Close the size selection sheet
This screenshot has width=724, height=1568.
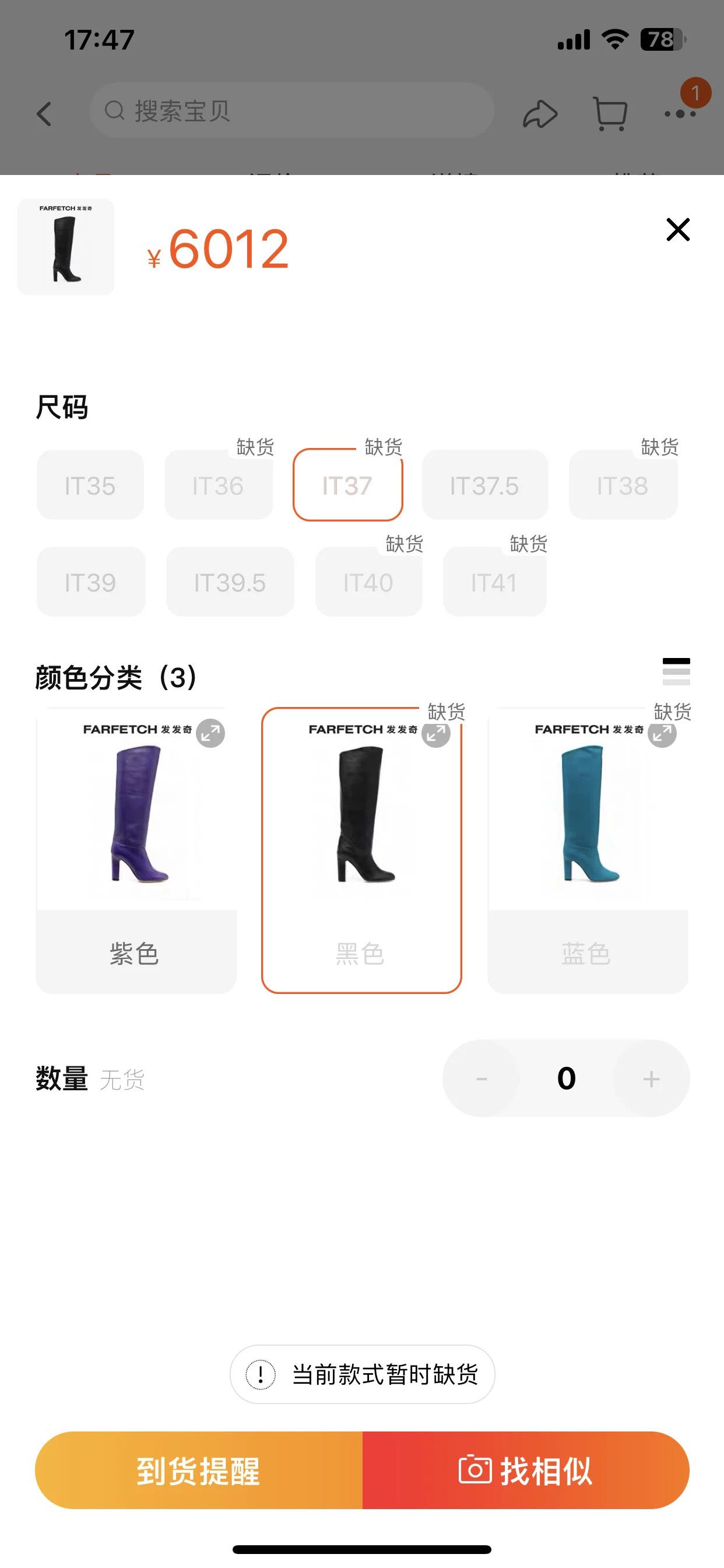(678, 229)
